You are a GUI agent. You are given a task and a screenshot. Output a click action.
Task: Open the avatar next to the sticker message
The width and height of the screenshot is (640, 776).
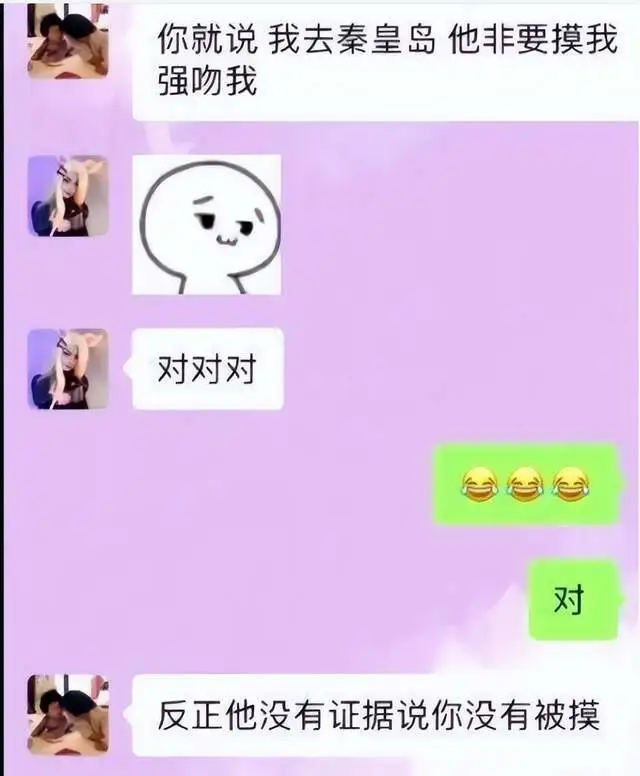pos(68,196)
